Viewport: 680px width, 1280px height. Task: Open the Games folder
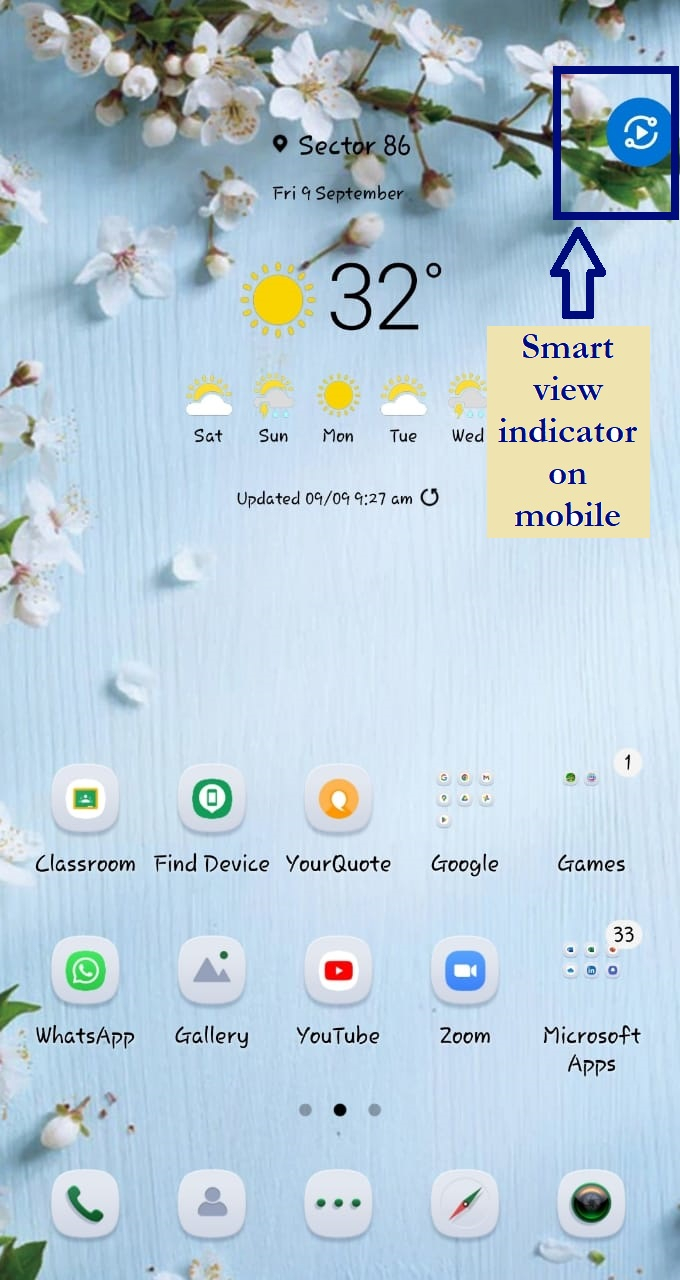pyautogui.click(x=591, y=799)
